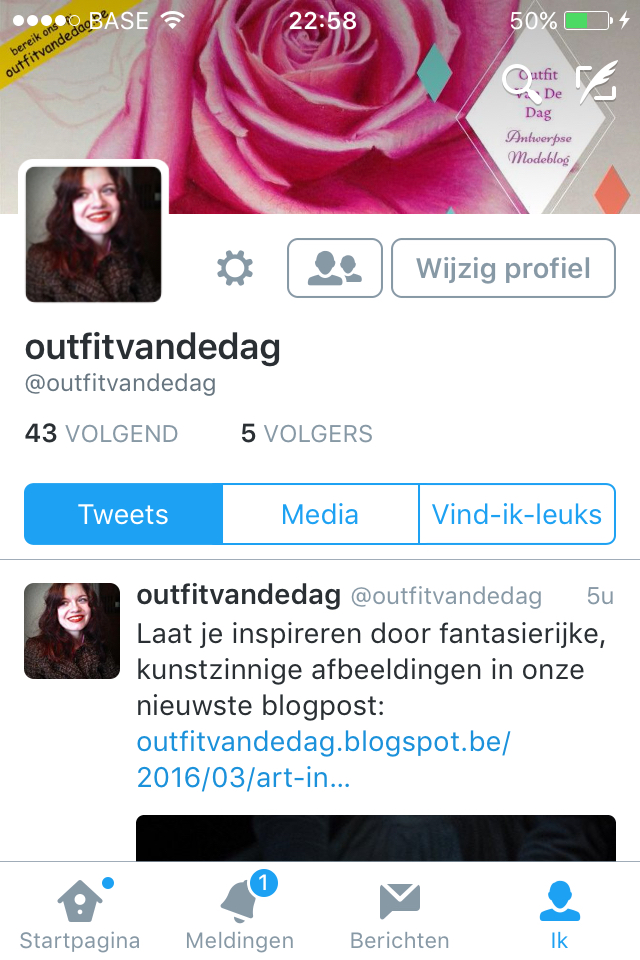Viewport: 640px width, 960px height.
Task: Open the accounts people button
Action: click(335, 268)
